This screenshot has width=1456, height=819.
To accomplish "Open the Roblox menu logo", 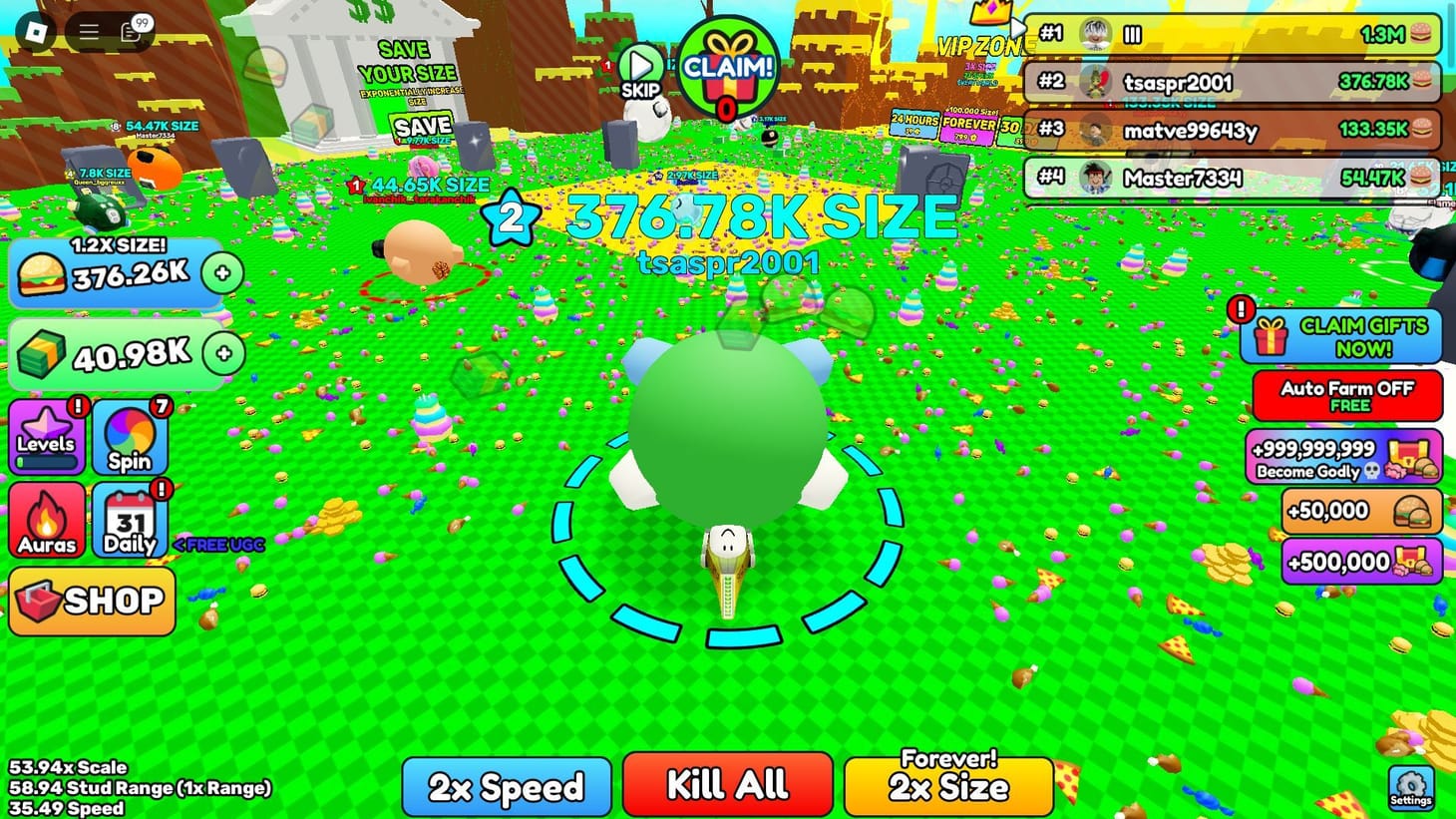I will pyautogui.click(x=37, y=31).
